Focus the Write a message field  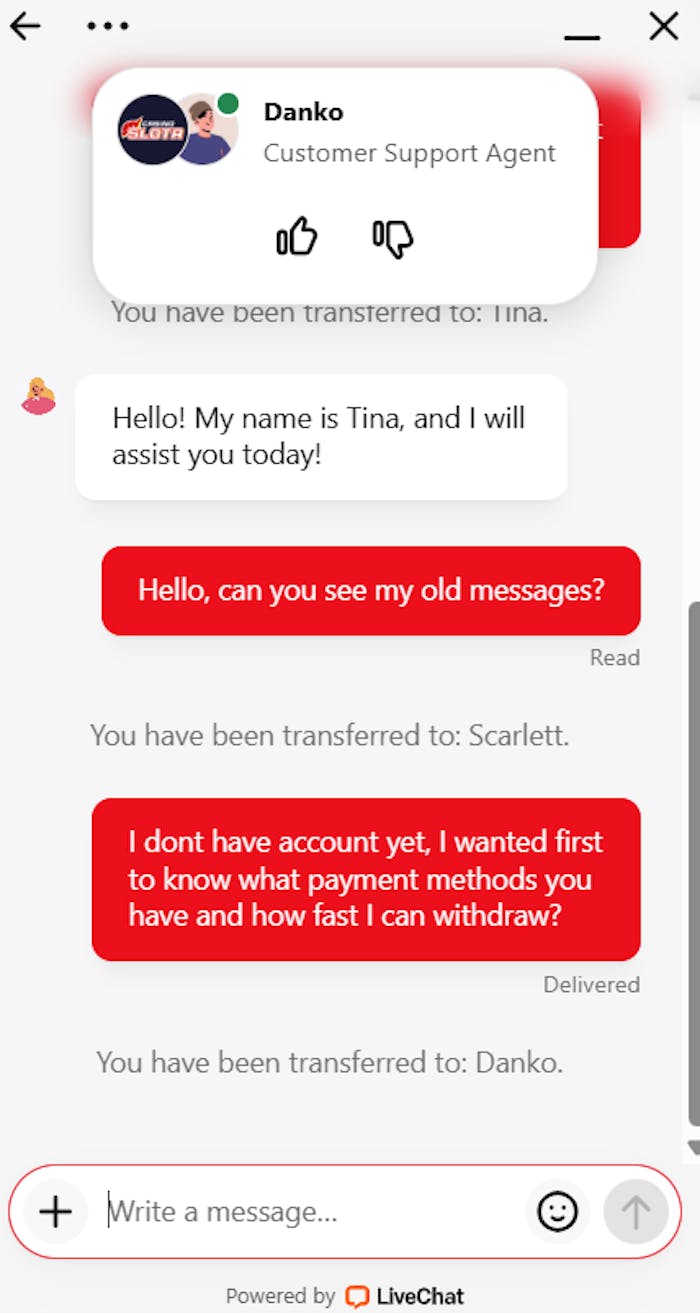click(x=310, y=1212)
